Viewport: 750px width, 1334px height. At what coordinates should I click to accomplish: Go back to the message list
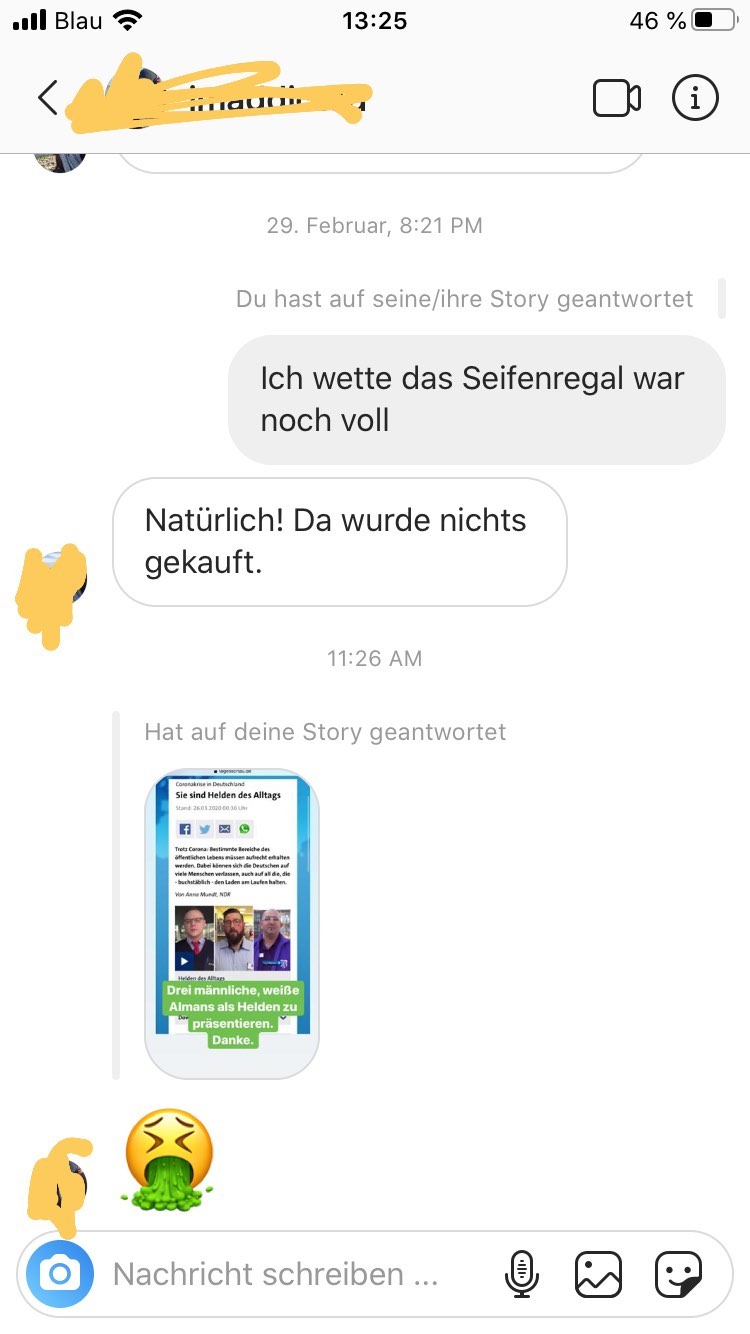tap(47, 98)
